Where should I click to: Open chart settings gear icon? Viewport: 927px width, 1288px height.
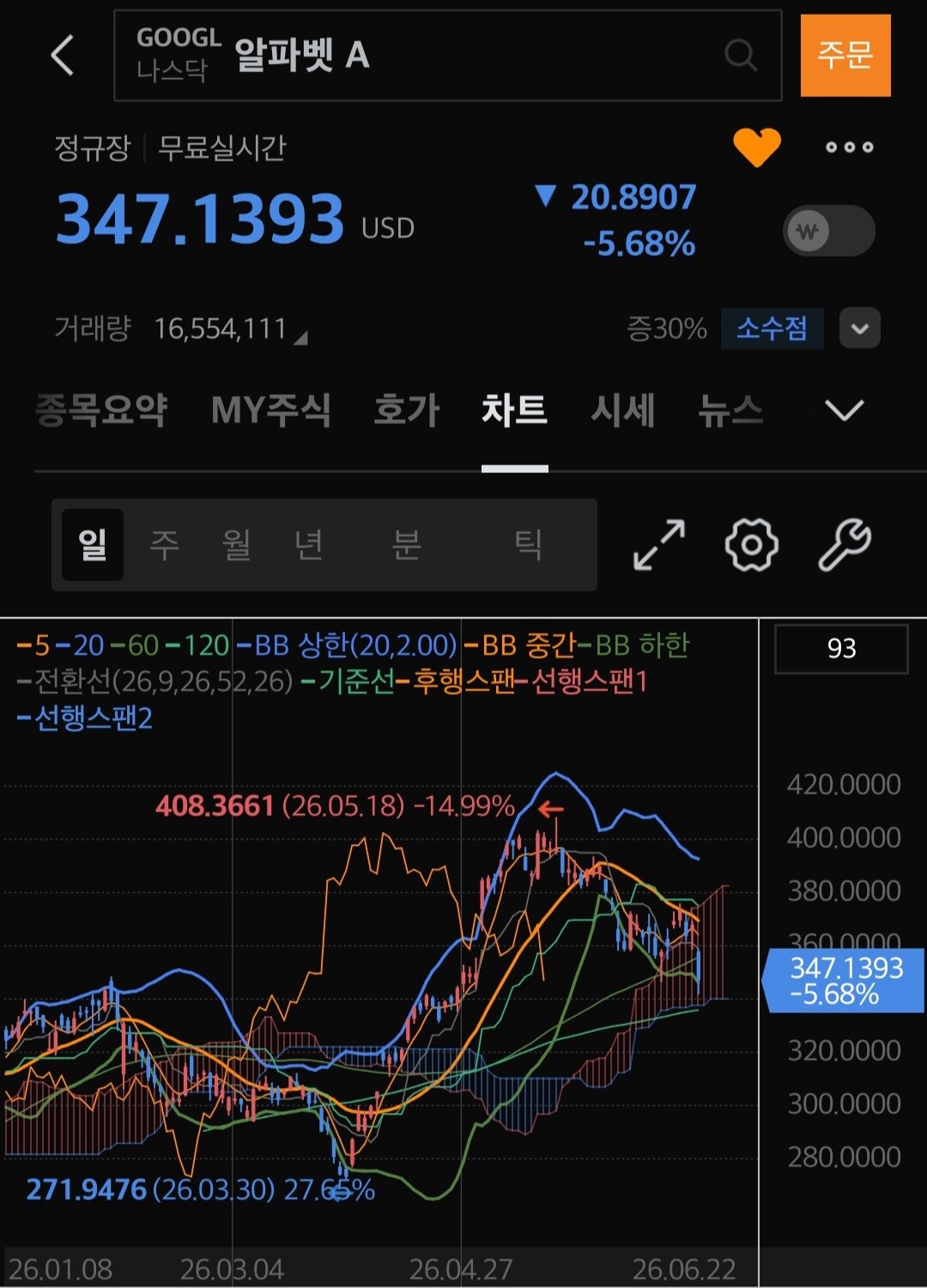pos(752,544)
